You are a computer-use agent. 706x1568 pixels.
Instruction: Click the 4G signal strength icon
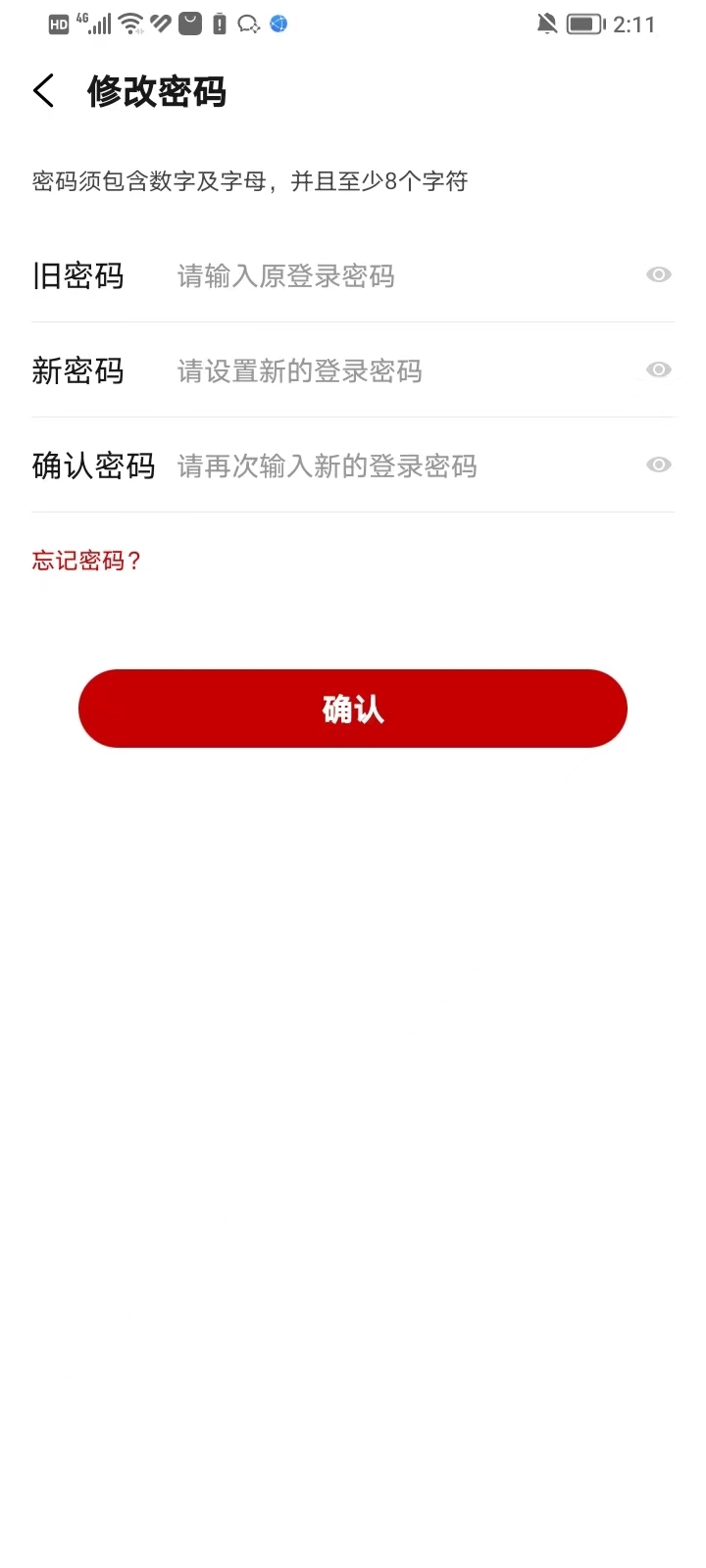click(94, 23)
